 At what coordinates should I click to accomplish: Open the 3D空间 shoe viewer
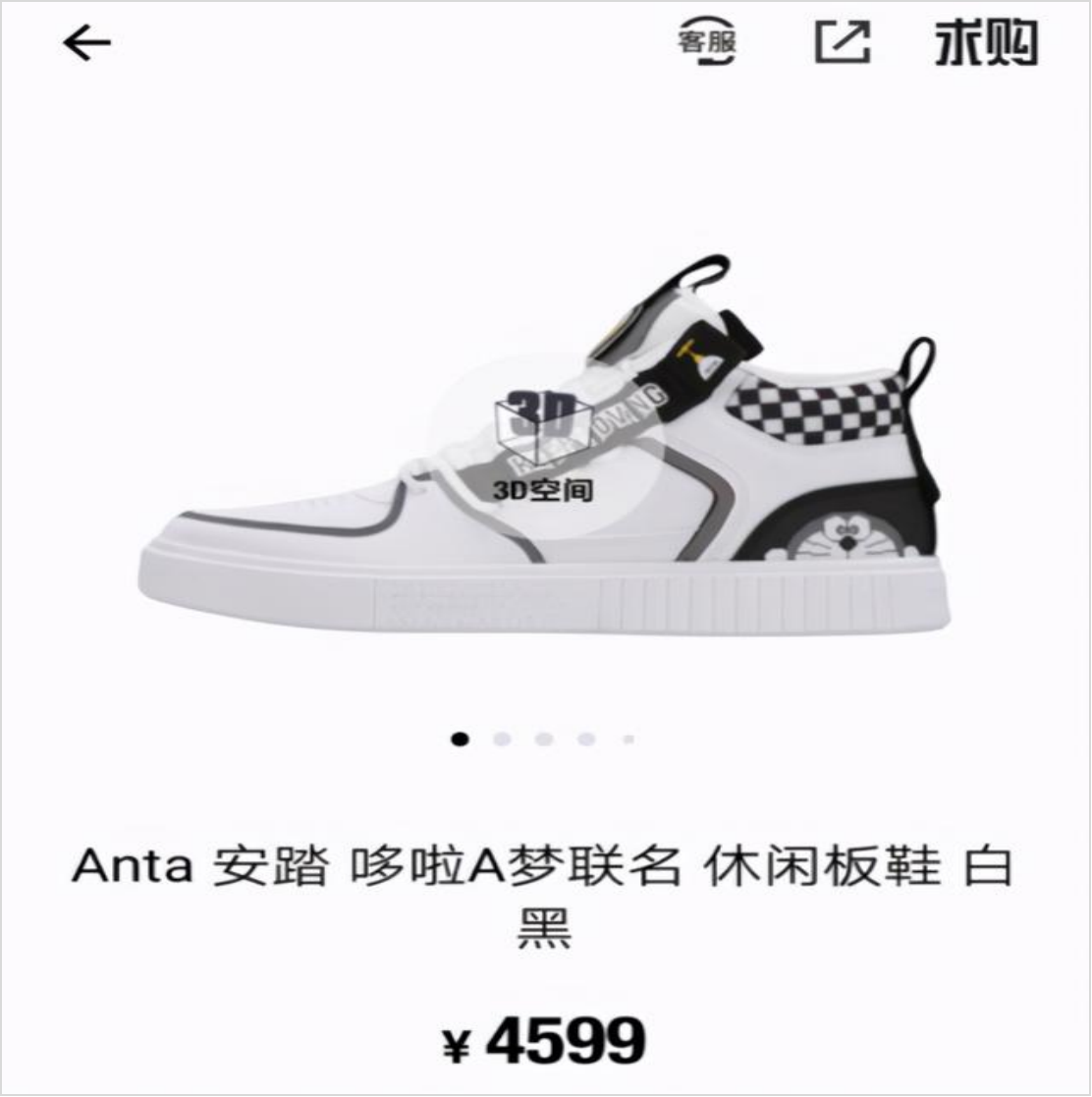[543, 447]
